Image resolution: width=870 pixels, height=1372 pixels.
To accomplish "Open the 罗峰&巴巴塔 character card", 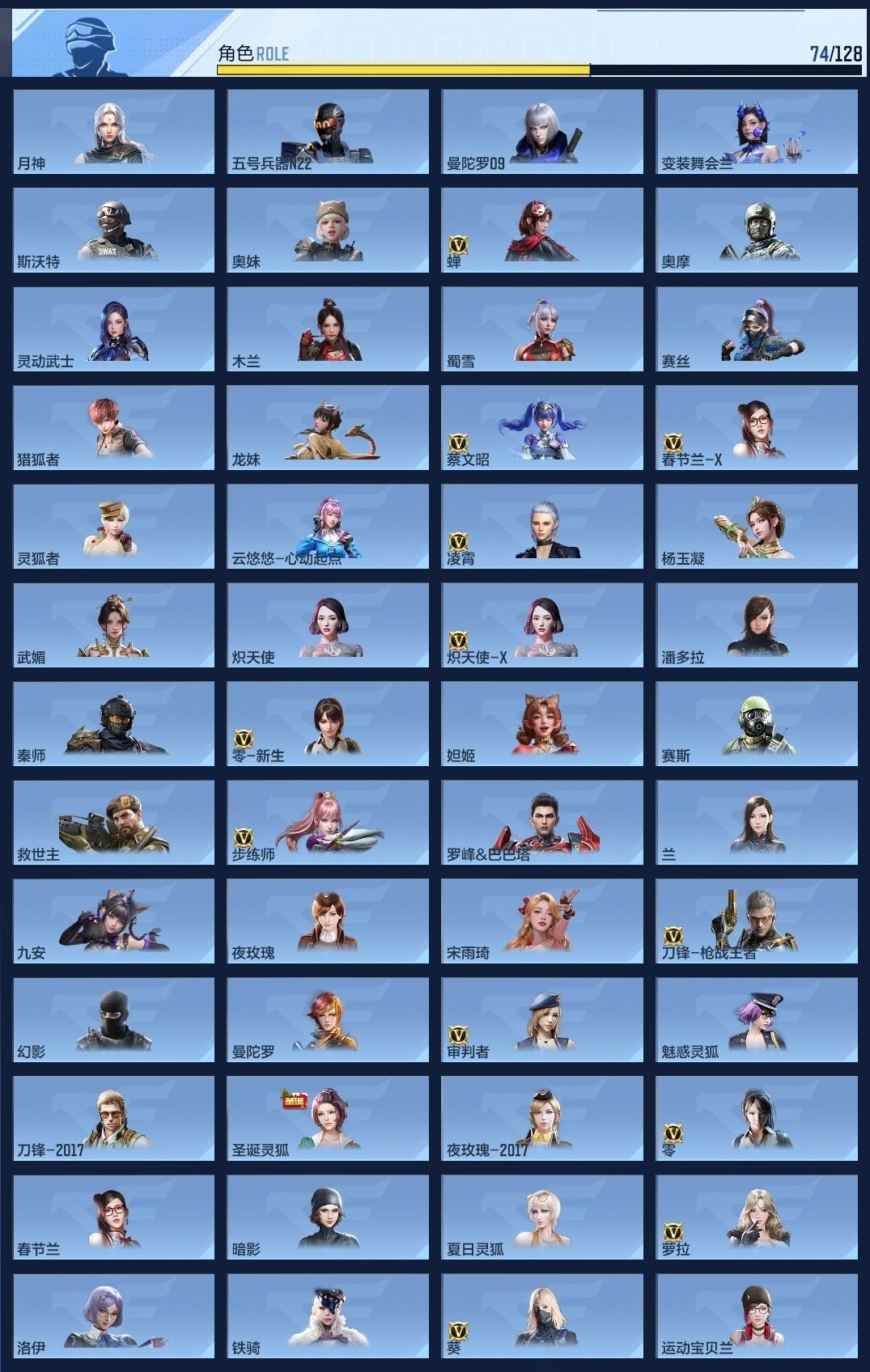I will click(x=542, y=822).
